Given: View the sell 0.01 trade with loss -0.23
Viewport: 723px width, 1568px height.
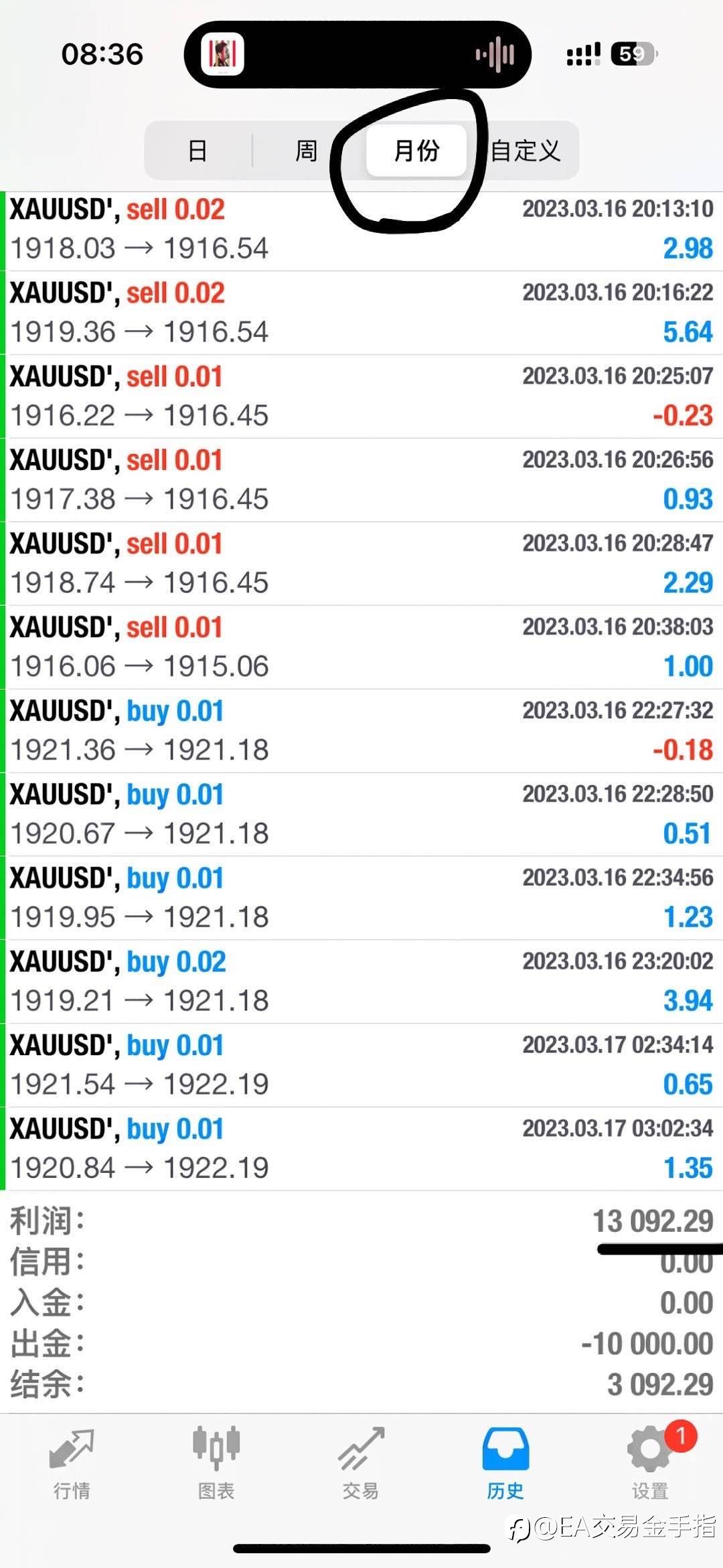Looking at the screenshot, I should click(x=361, y=396).
